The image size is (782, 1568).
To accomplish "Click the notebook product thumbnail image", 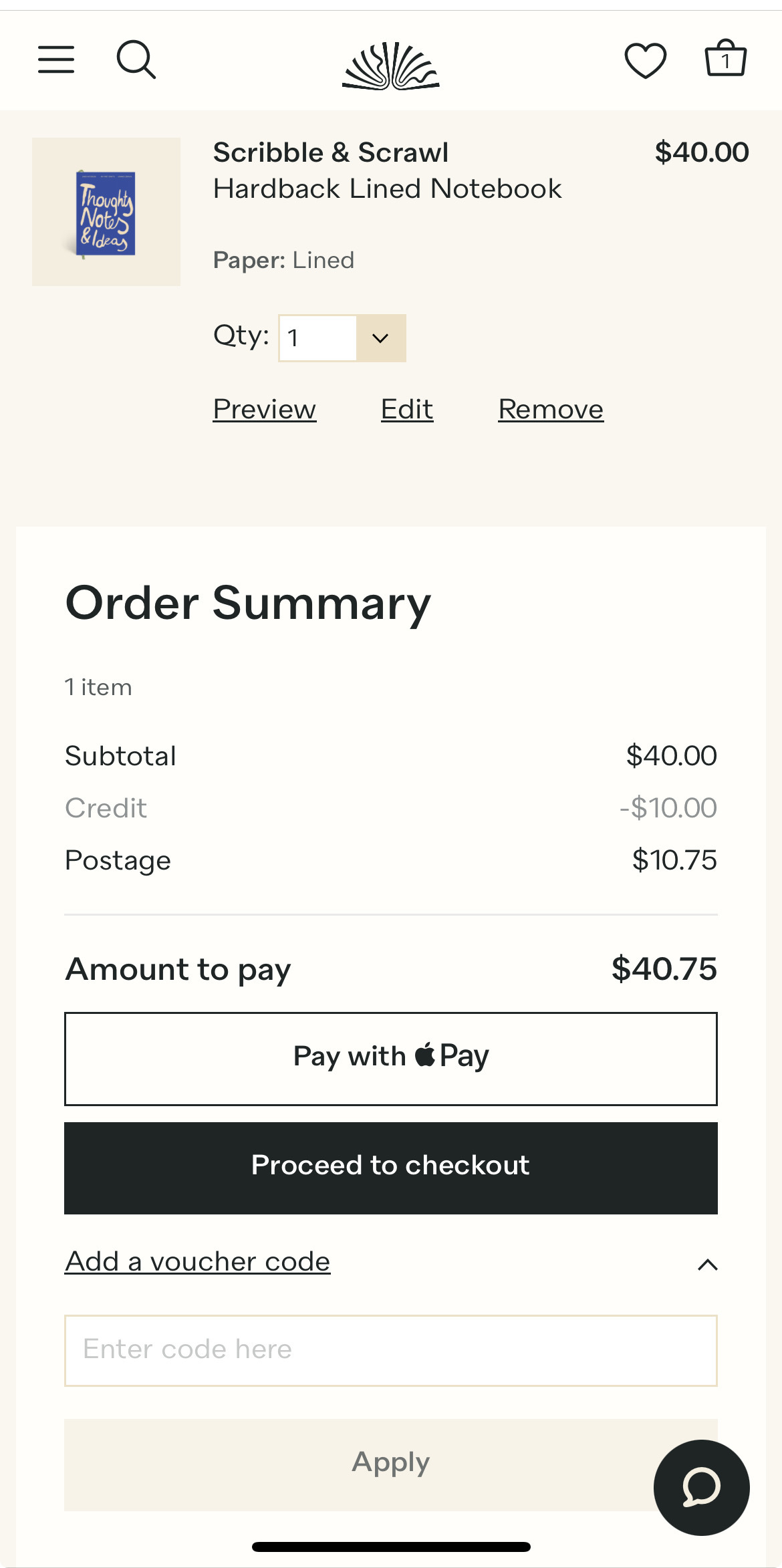I will click(106, 211).
